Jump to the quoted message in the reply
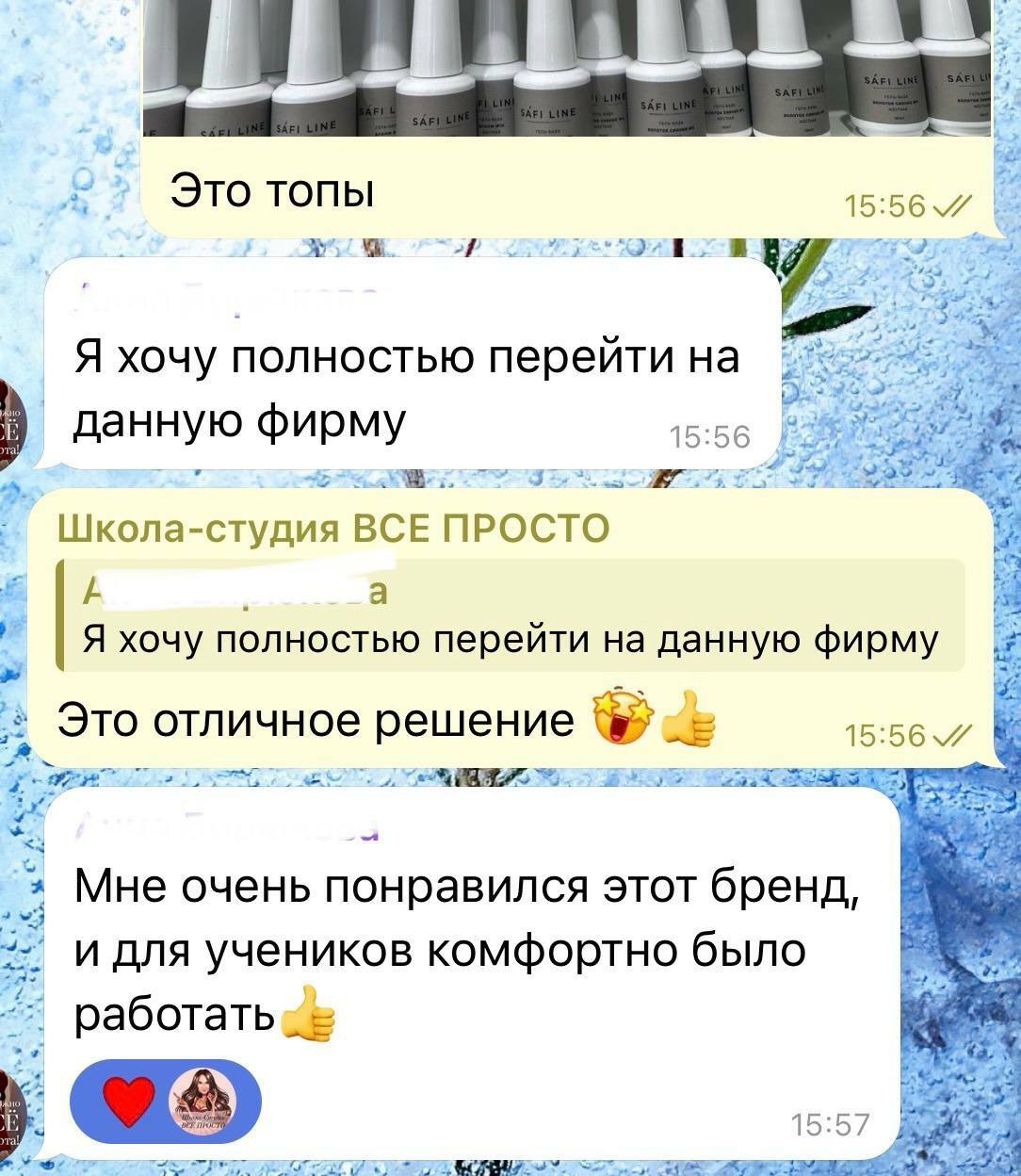The height and width of the screenshot is (1176, 1021). point(510,616)
